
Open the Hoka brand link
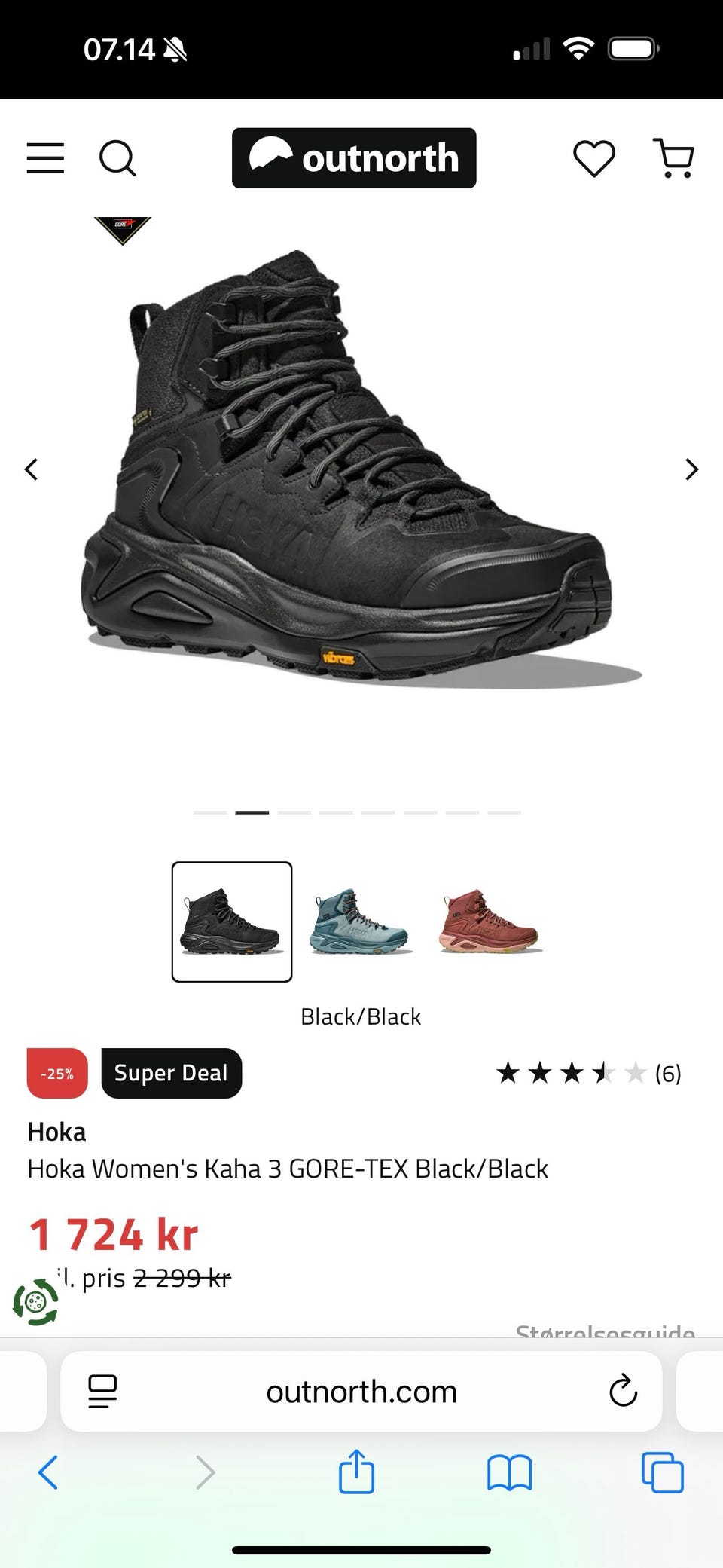pyautogui.click(x=56, y=1132)
